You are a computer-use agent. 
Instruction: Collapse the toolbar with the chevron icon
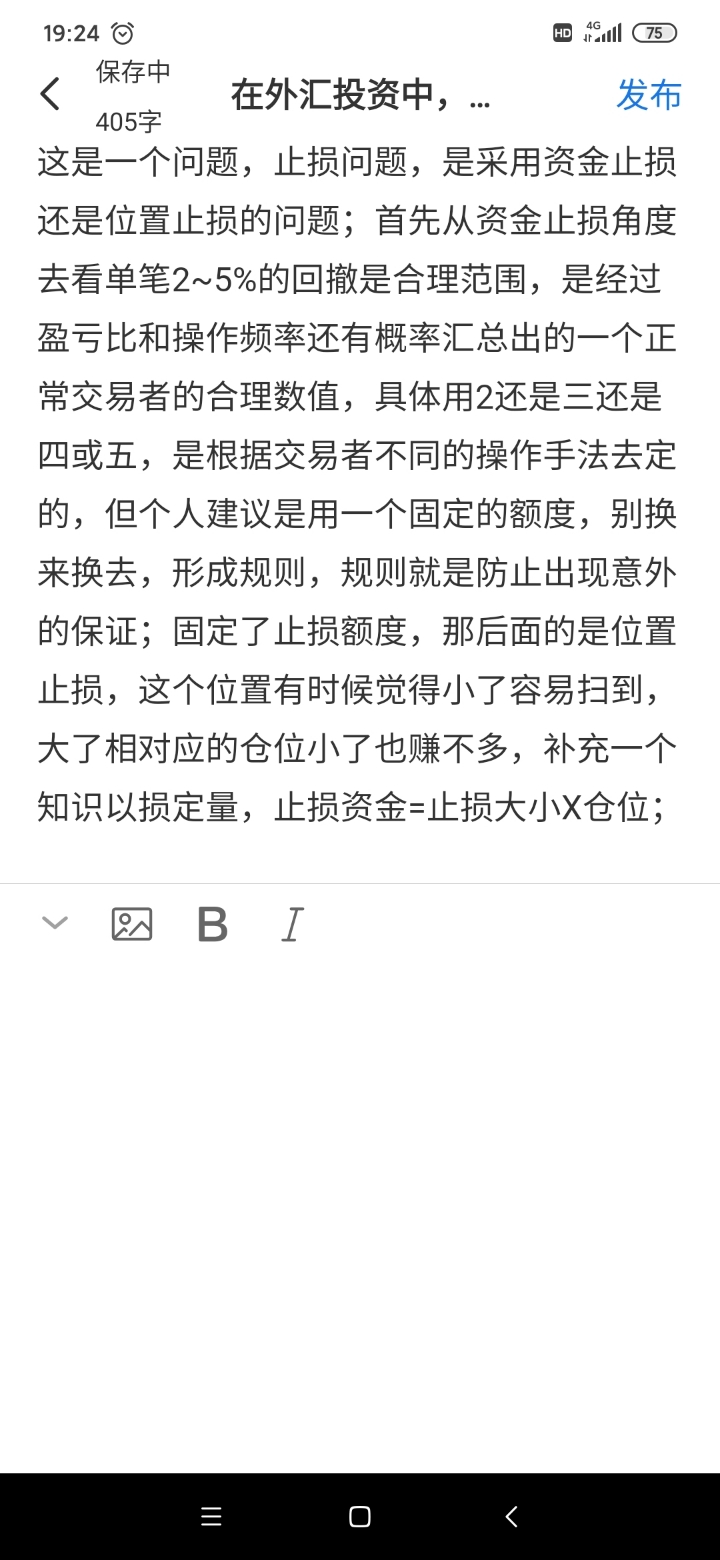click(54, 923)
